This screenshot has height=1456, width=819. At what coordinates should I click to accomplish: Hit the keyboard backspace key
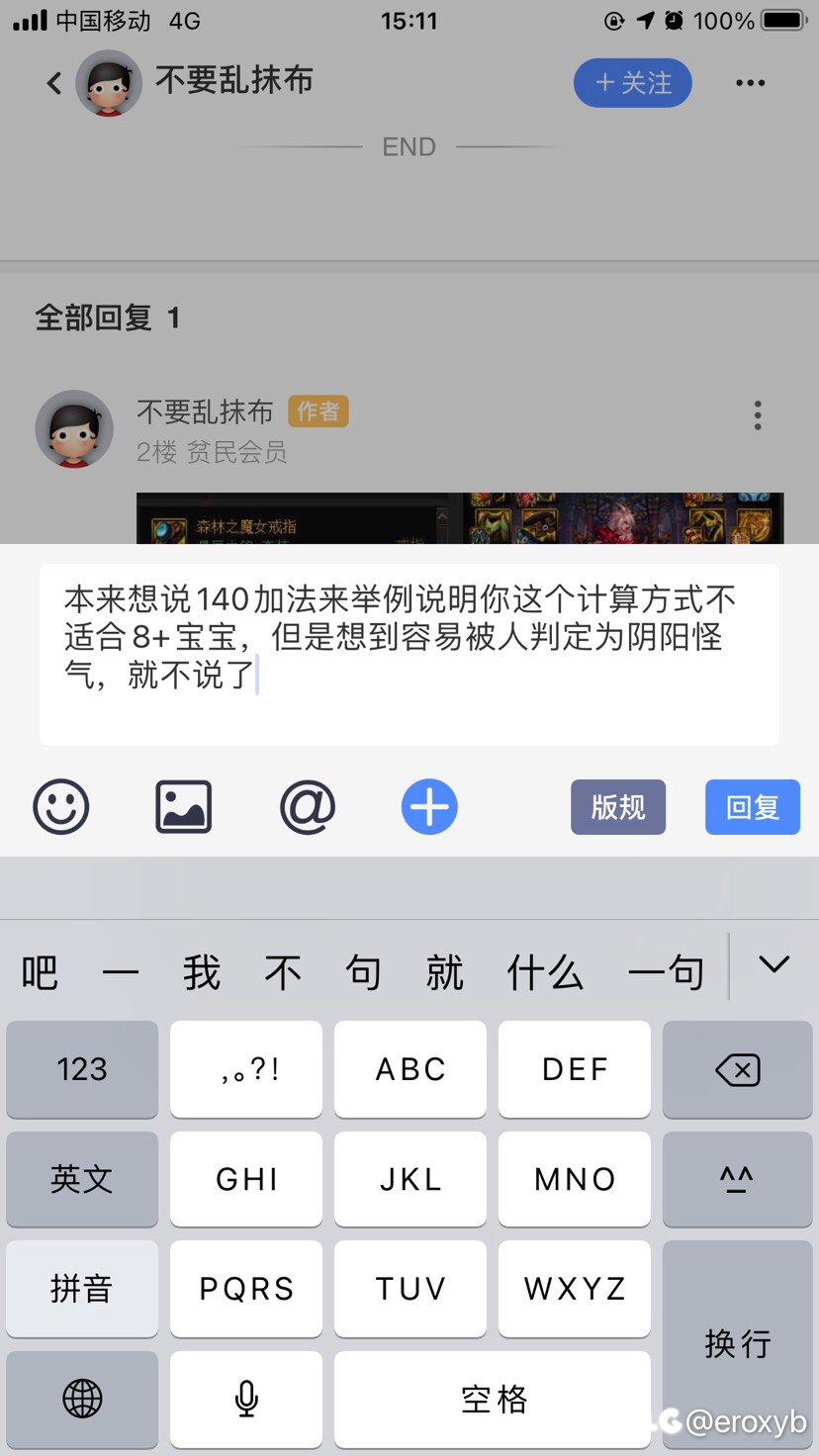737,1069
